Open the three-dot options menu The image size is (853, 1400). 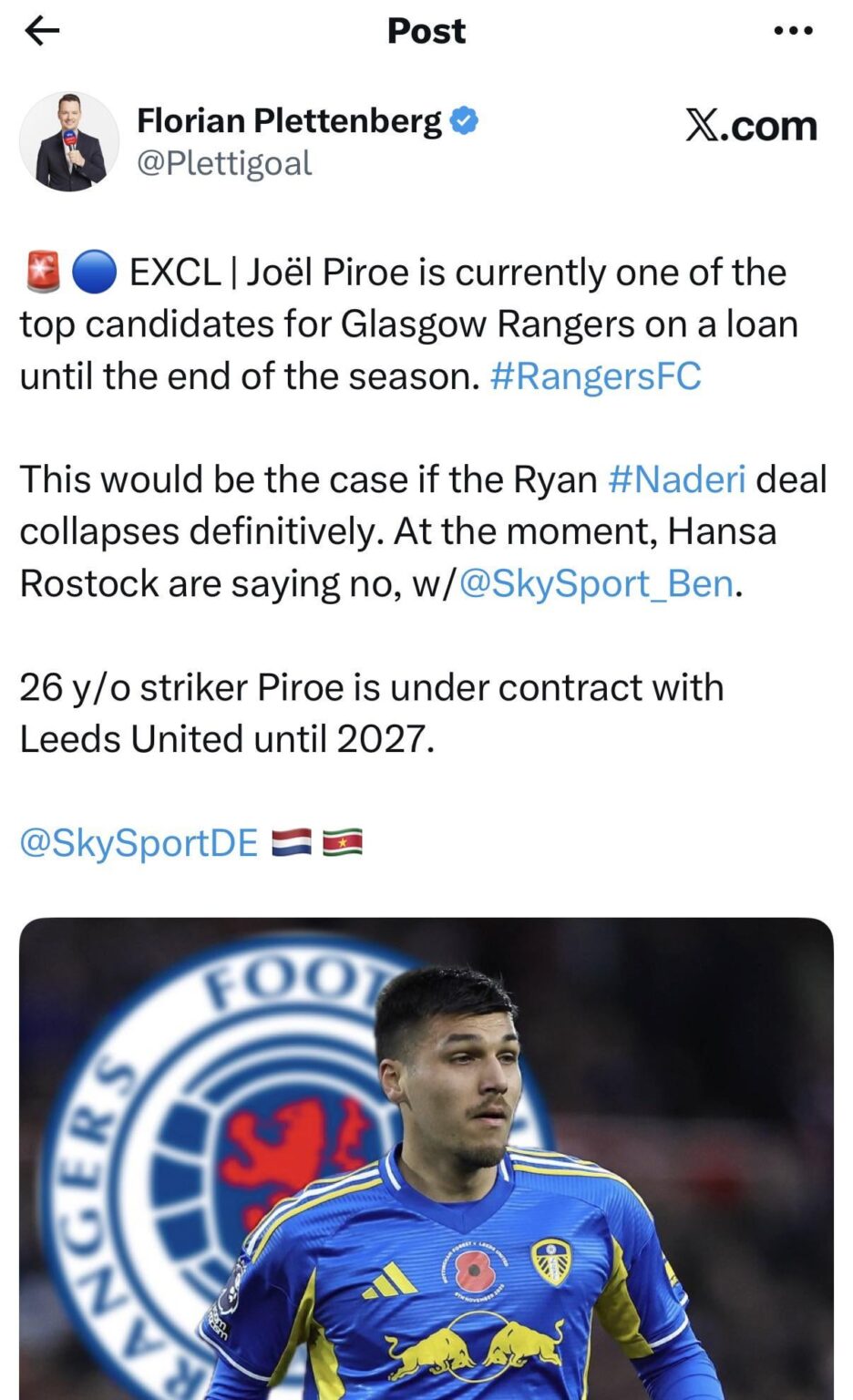click(x=791, y=30)
